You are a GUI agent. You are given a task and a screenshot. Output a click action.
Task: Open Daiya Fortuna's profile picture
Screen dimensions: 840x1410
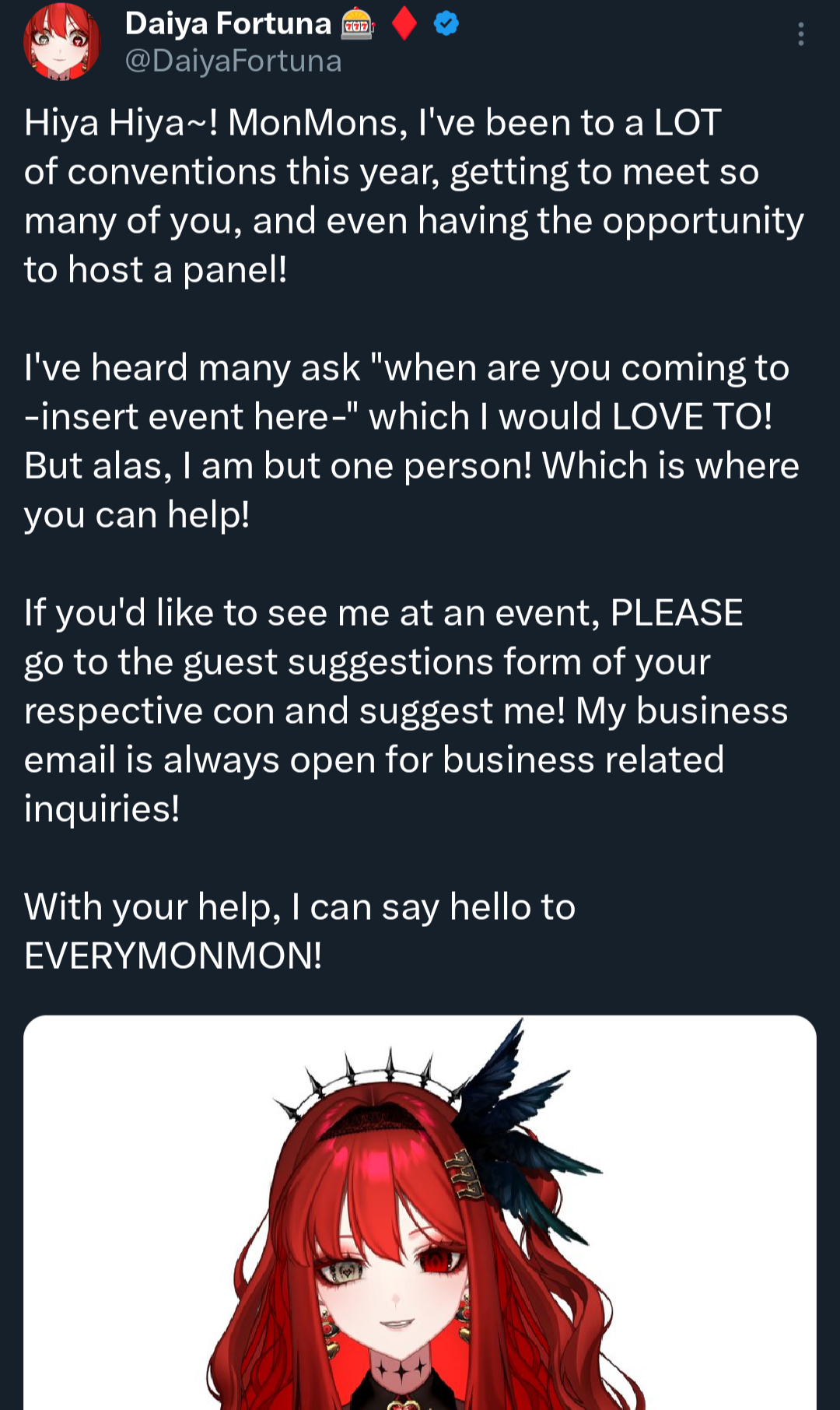pyautogui.click(x=62, y=41)
